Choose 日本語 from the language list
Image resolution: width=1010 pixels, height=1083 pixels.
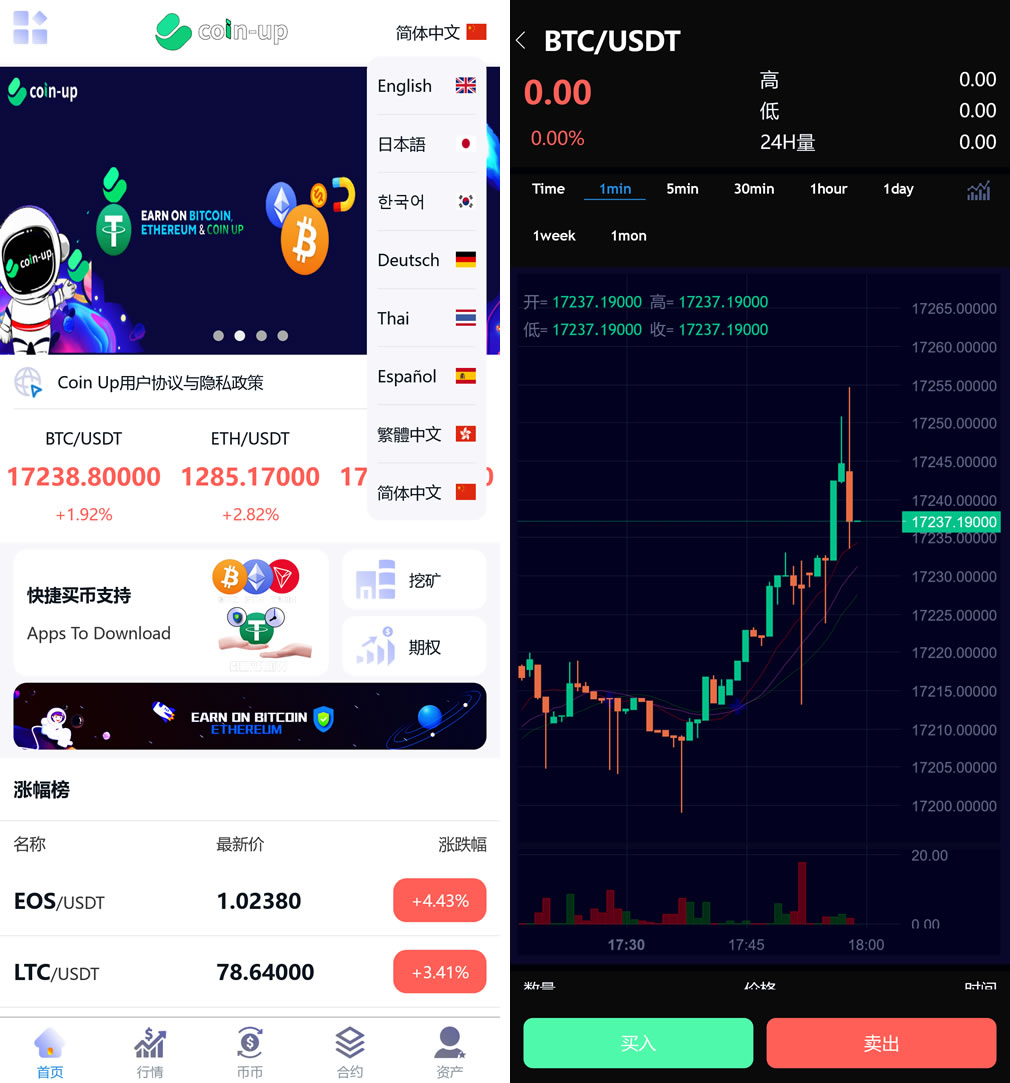(426, 144)
